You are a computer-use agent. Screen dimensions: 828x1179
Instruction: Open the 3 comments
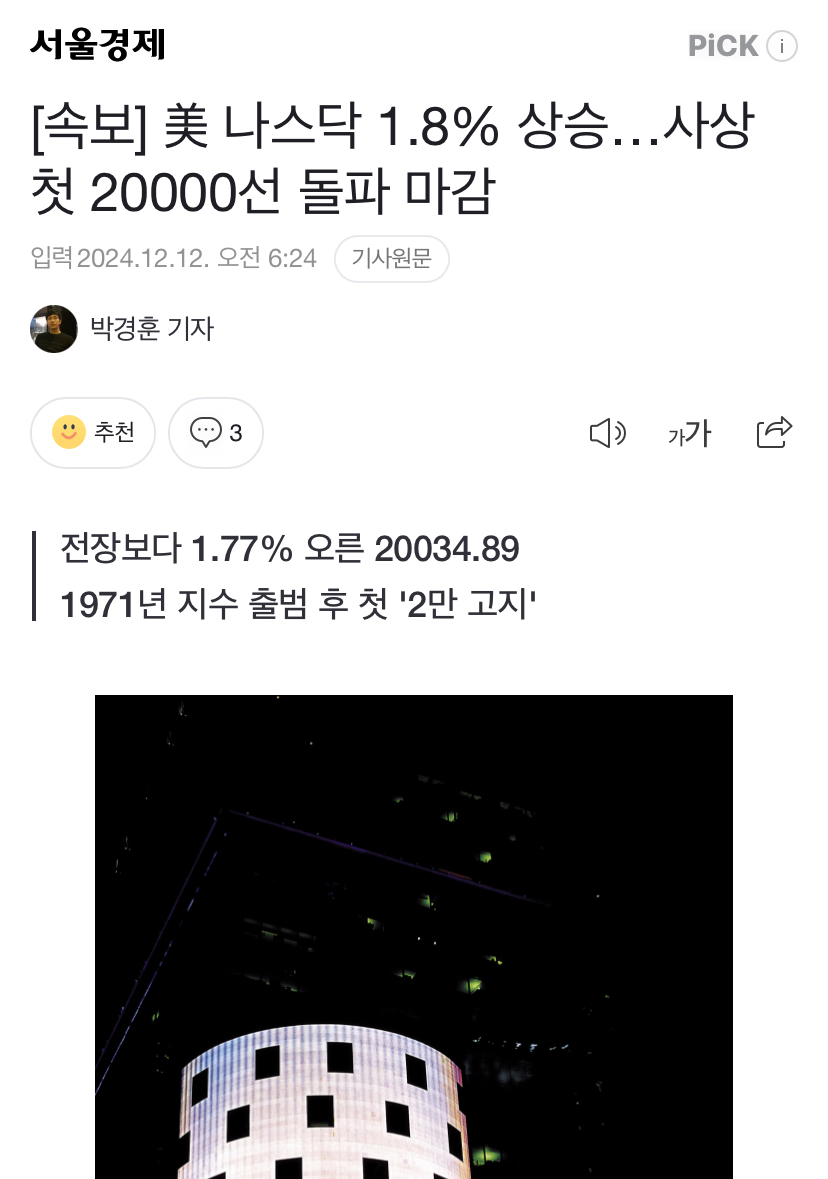216,433
